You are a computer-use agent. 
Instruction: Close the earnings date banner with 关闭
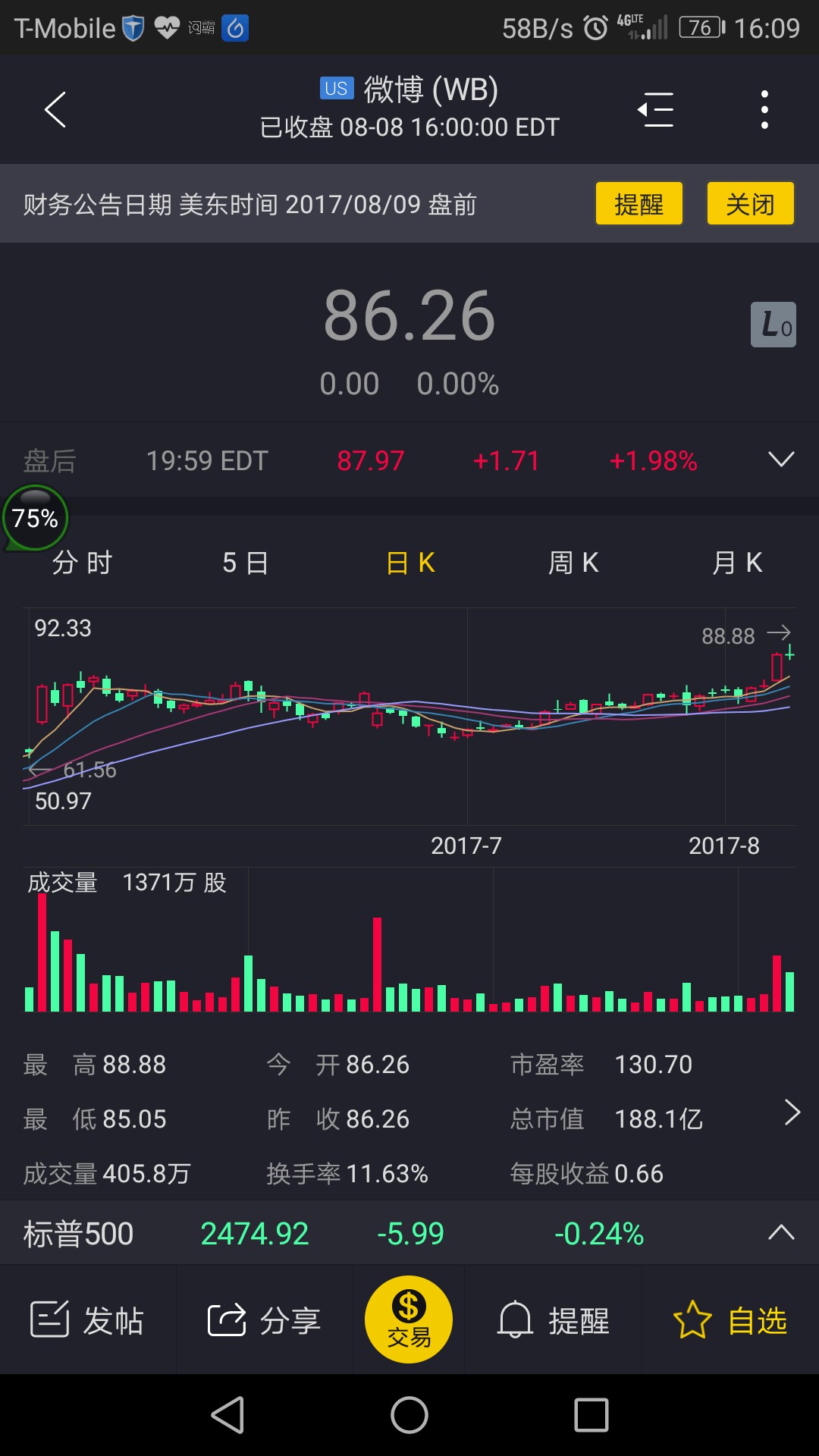click(750, 203)
